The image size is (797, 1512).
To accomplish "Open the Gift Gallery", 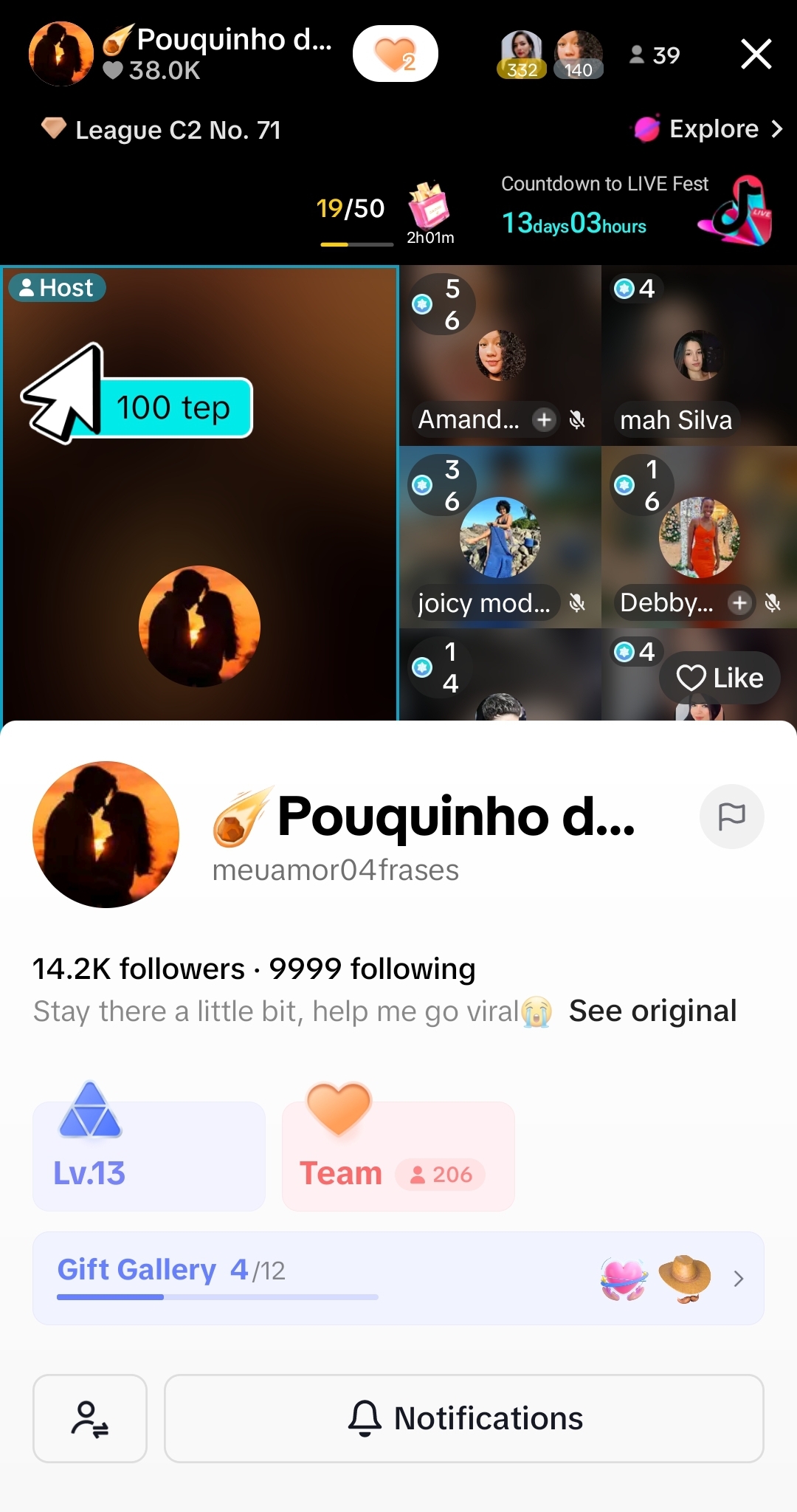I will 398,1277.
